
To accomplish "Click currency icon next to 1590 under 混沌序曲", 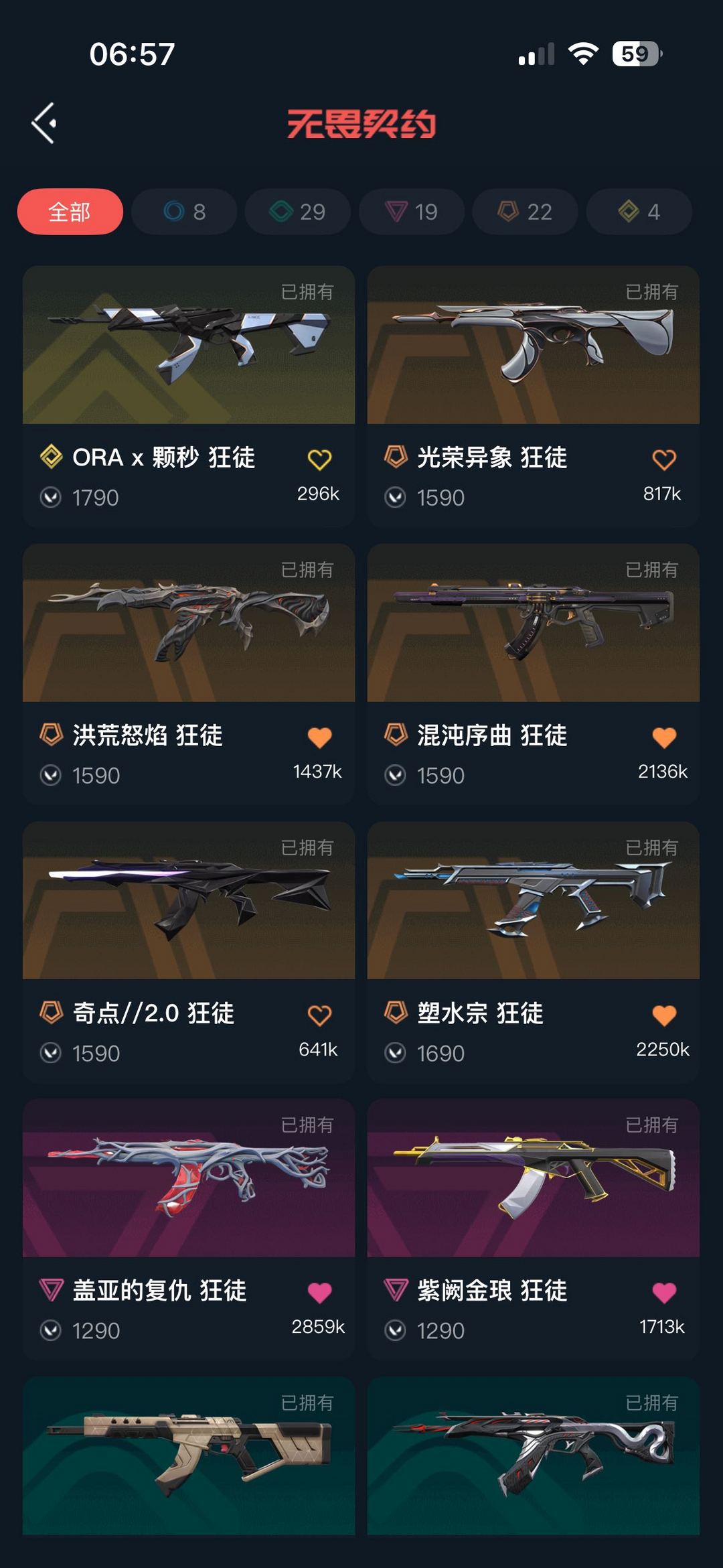I will click(396, 775).
